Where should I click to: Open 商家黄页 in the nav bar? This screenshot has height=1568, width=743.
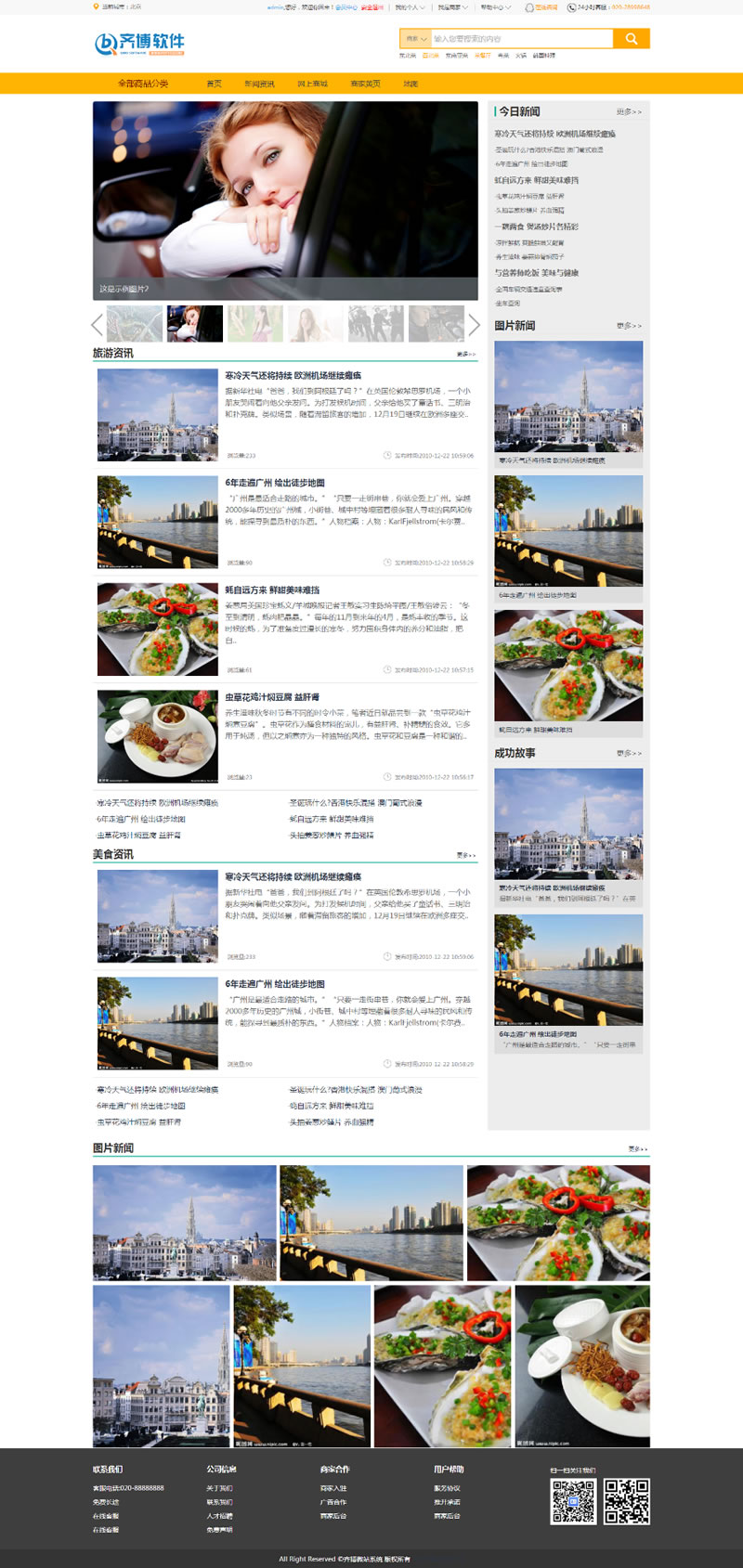(x=365, y=84)
